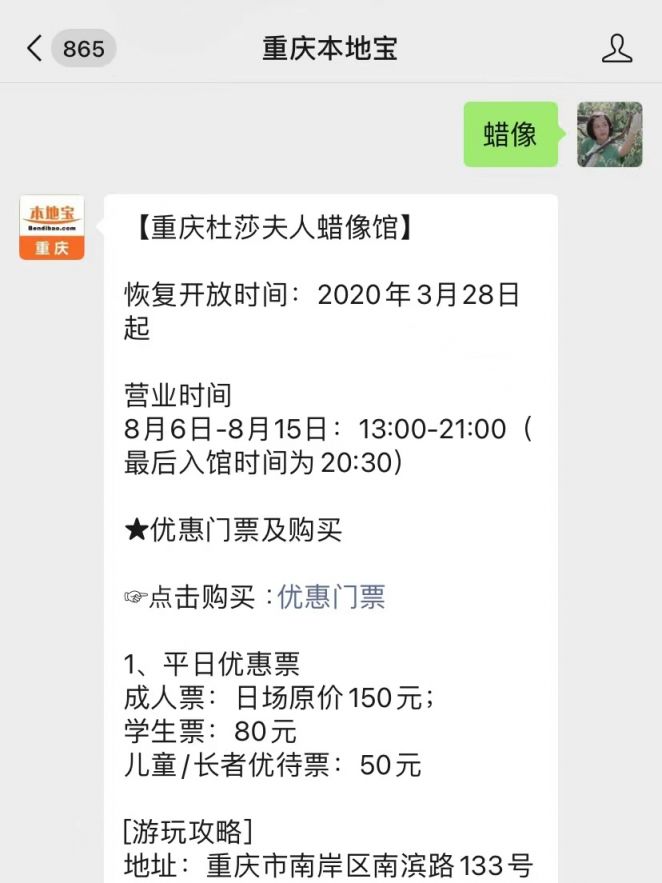Tap the 本地宝 sender avatar
Screen dimensions: 662x883
tap(51, 228)
